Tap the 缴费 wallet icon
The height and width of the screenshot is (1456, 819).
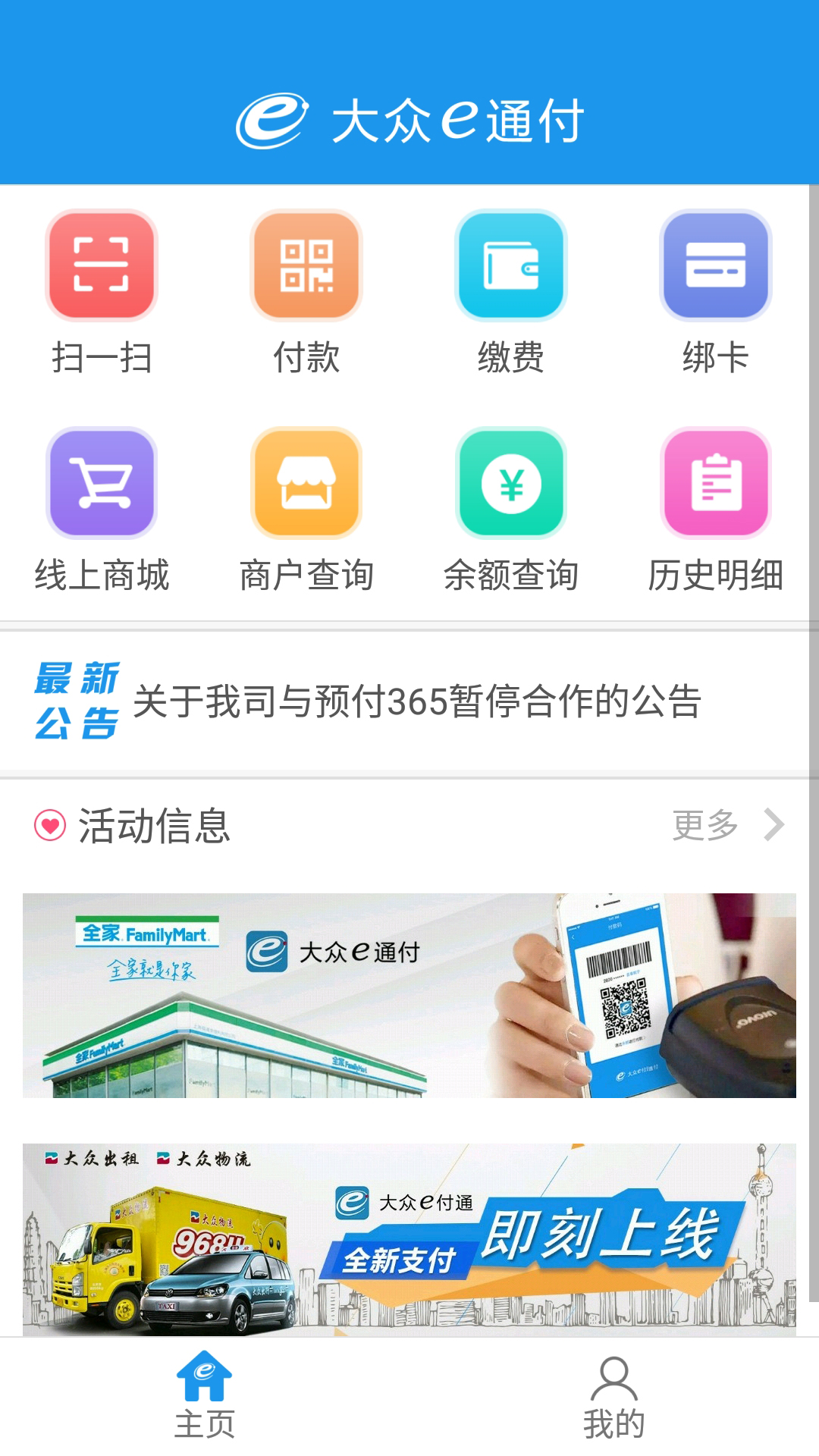click(510, 267)
